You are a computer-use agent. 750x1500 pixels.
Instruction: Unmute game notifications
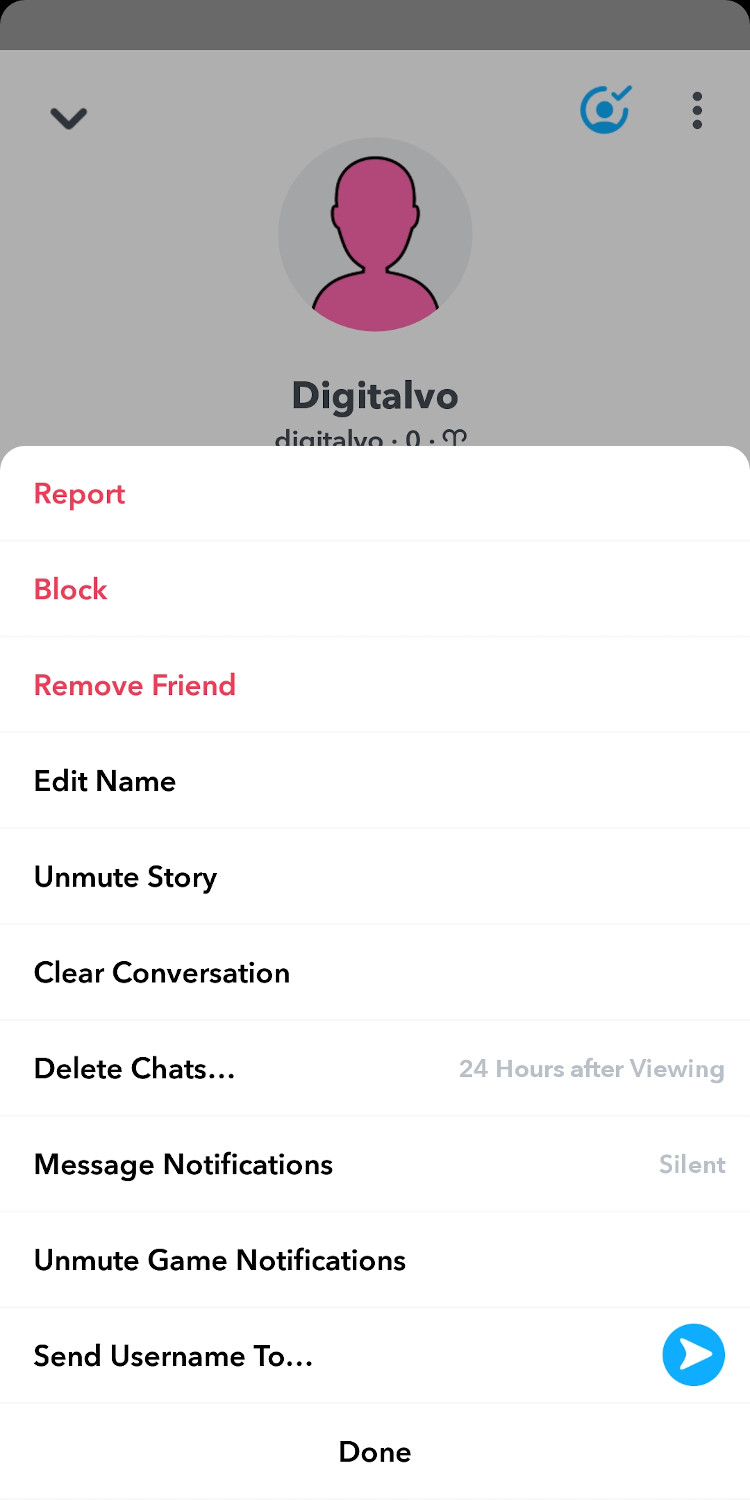(375, 1260)
